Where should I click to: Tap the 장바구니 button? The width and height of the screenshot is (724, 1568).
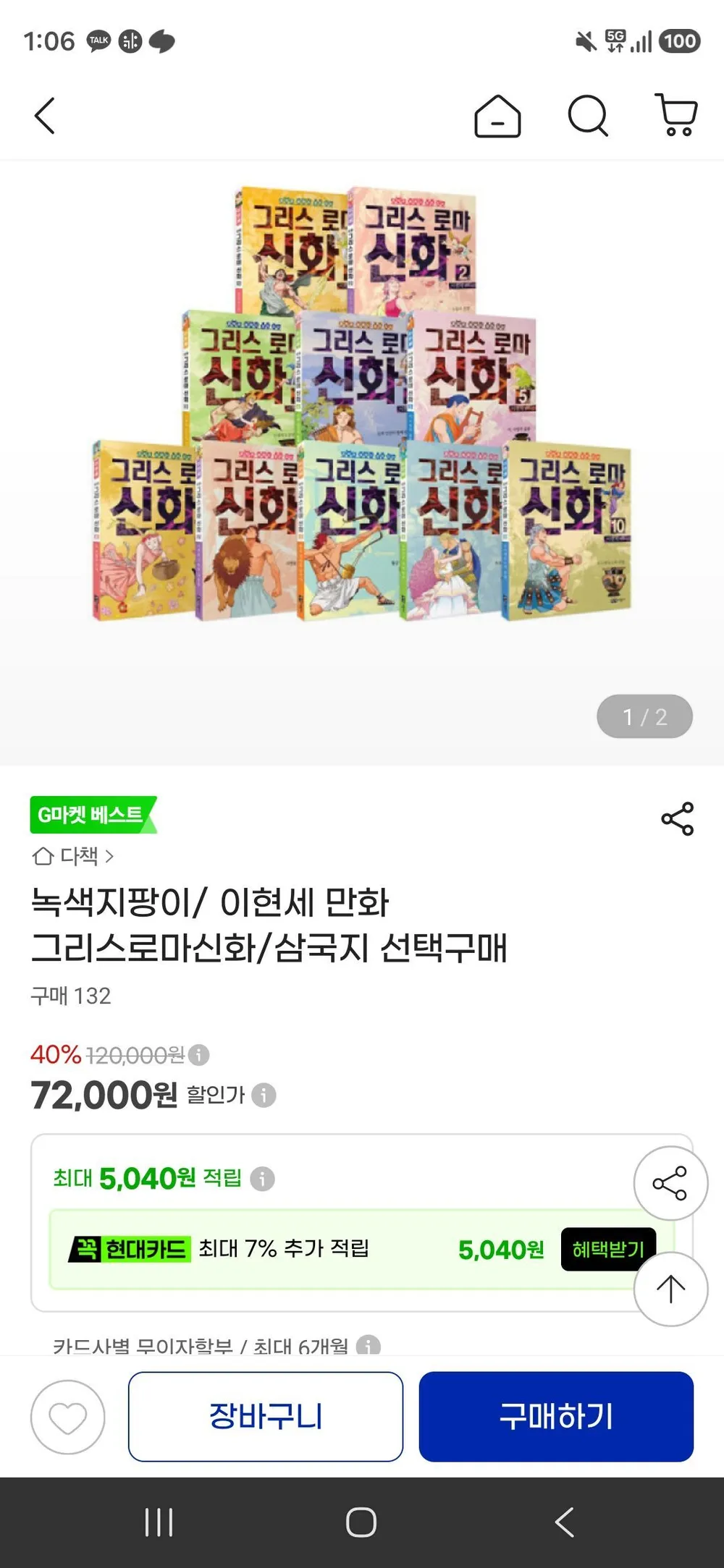coord(266,1417)
